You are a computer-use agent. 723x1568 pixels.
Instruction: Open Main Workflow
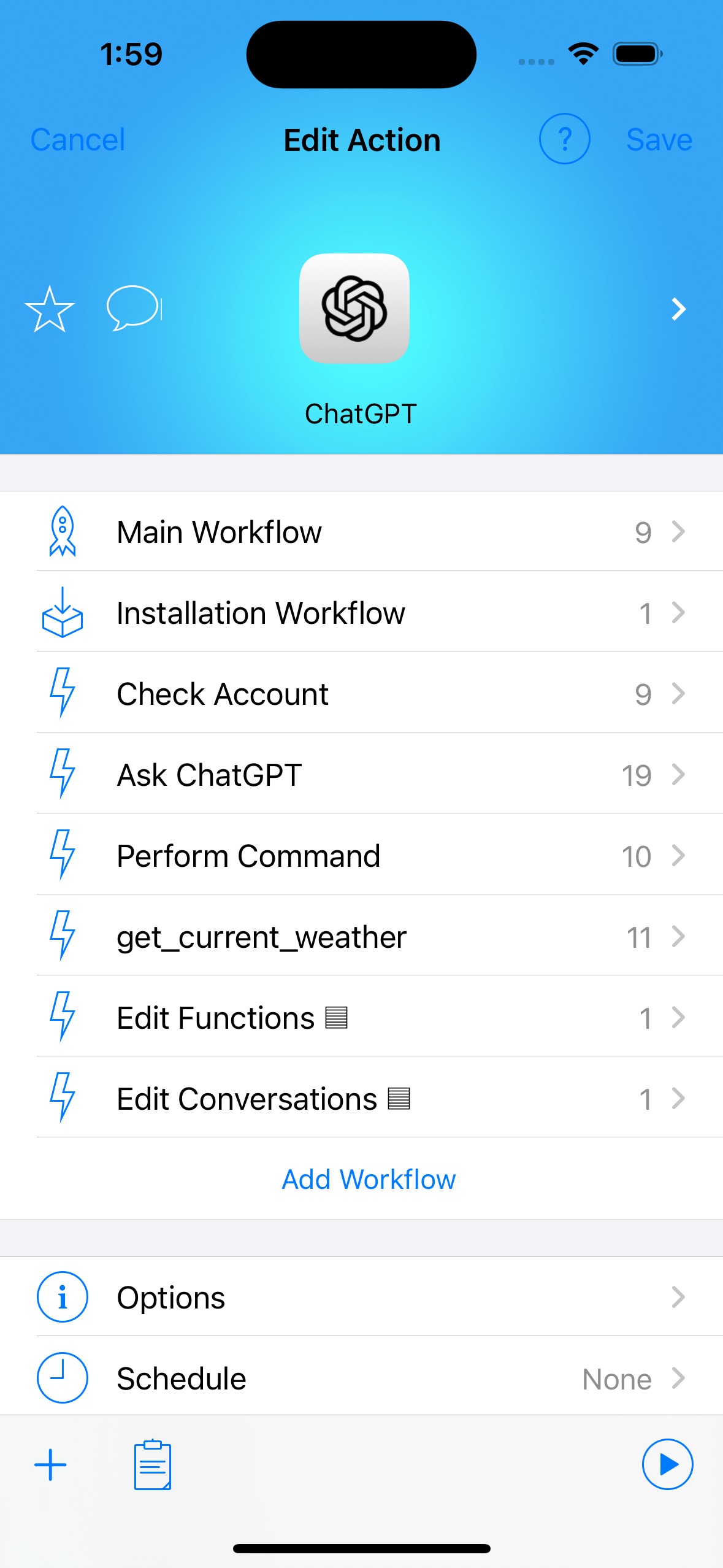(x=361, y=531)
